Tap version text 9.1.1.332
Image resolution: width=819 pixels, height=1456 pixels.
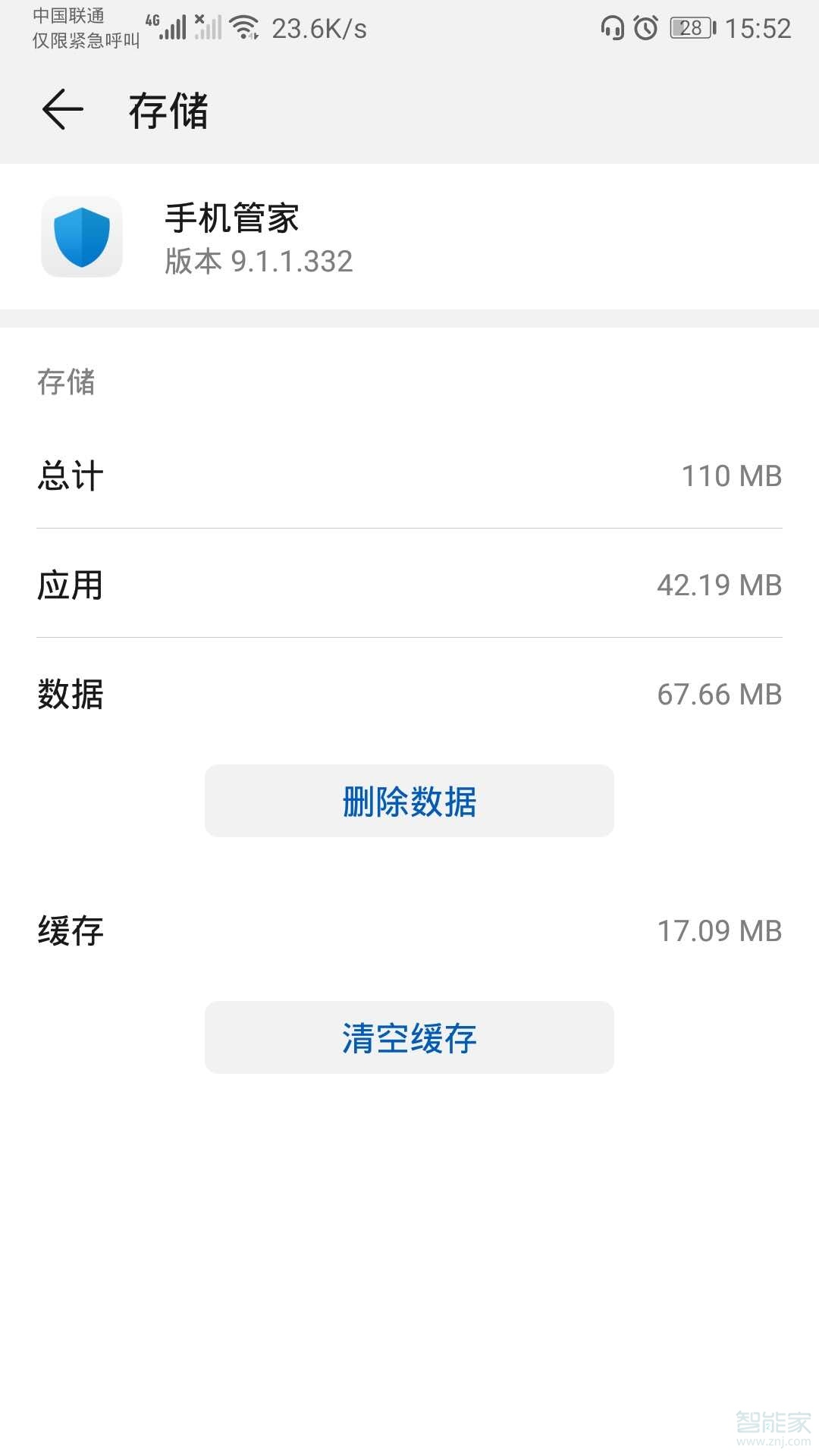coord(258,262)
